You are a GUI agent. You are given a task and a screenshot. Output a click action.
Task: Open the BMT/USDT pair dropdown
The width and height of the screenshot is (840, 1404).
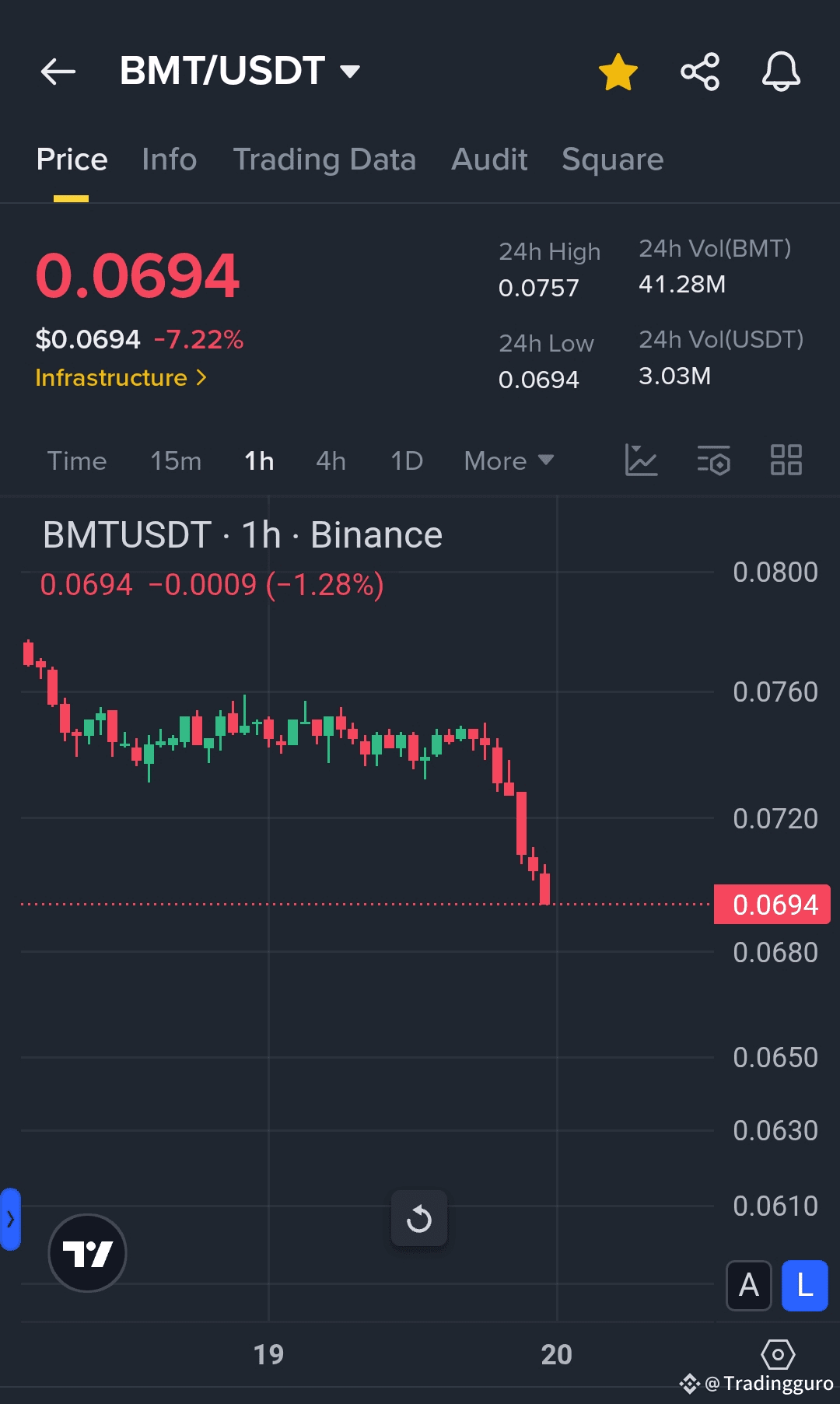click(x=240, y=71)
